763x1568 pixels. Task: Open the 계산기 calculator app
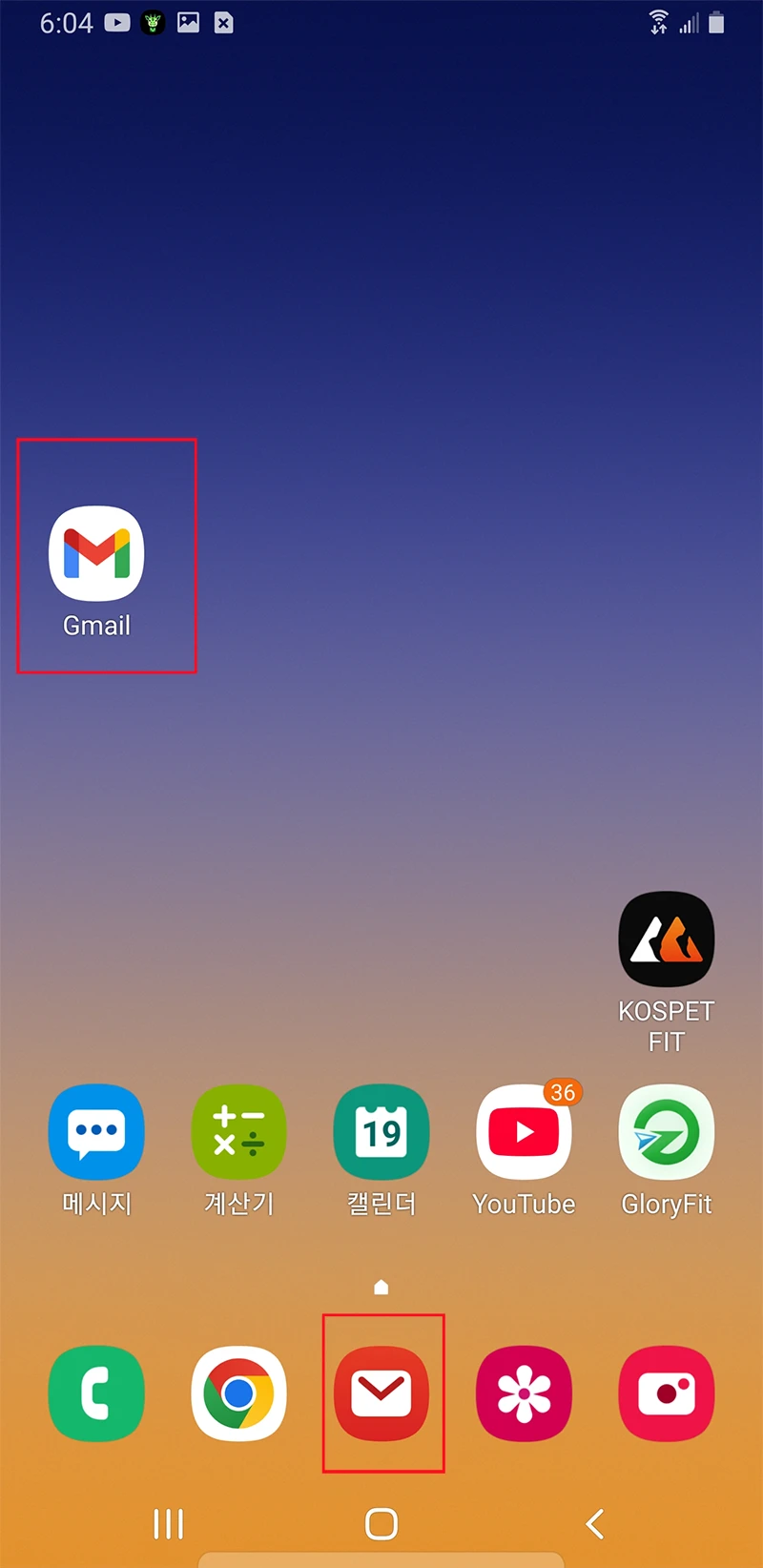[x=238, y=1132]
